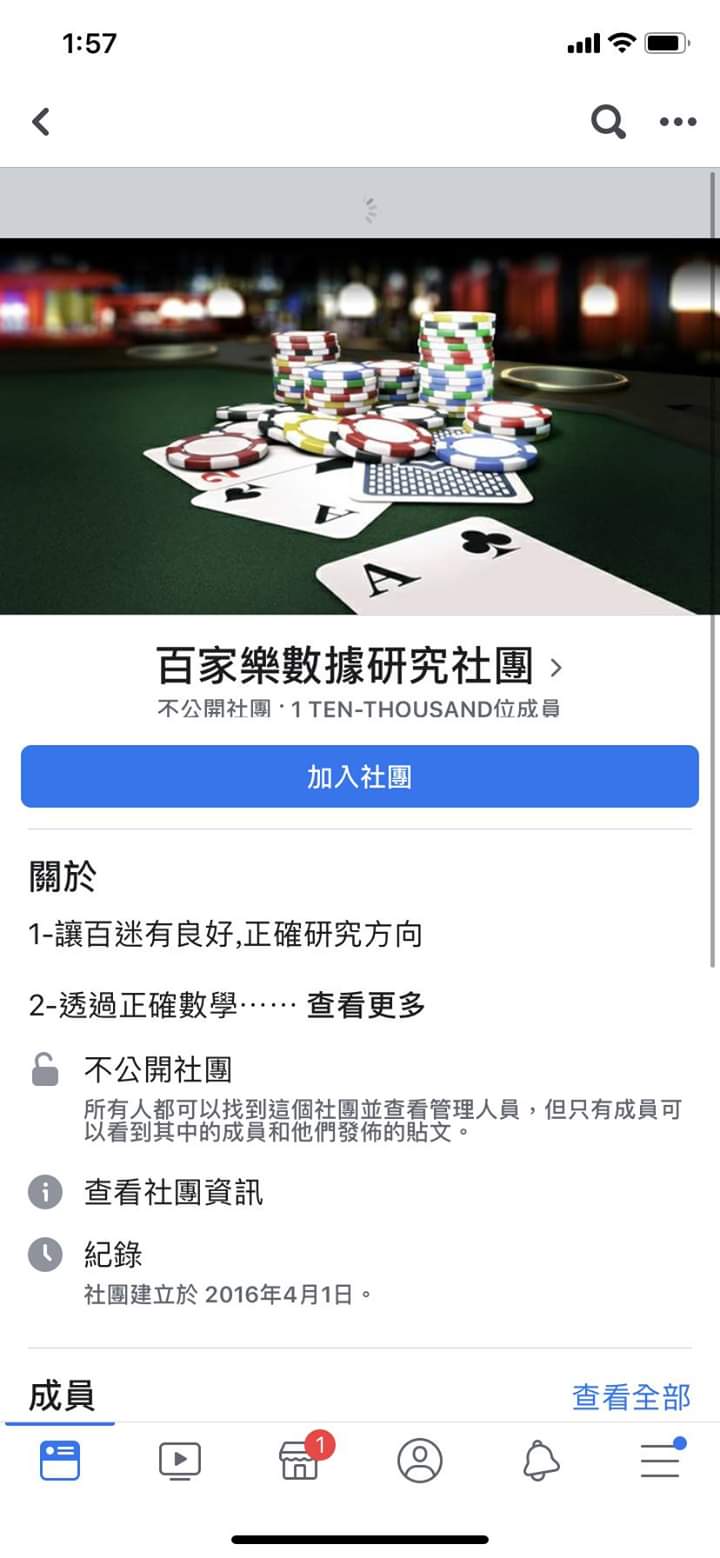This screenshot has height=1558, width=720.
Task: Switch to the News Feed tab
Action: (x=60, y=1461)
